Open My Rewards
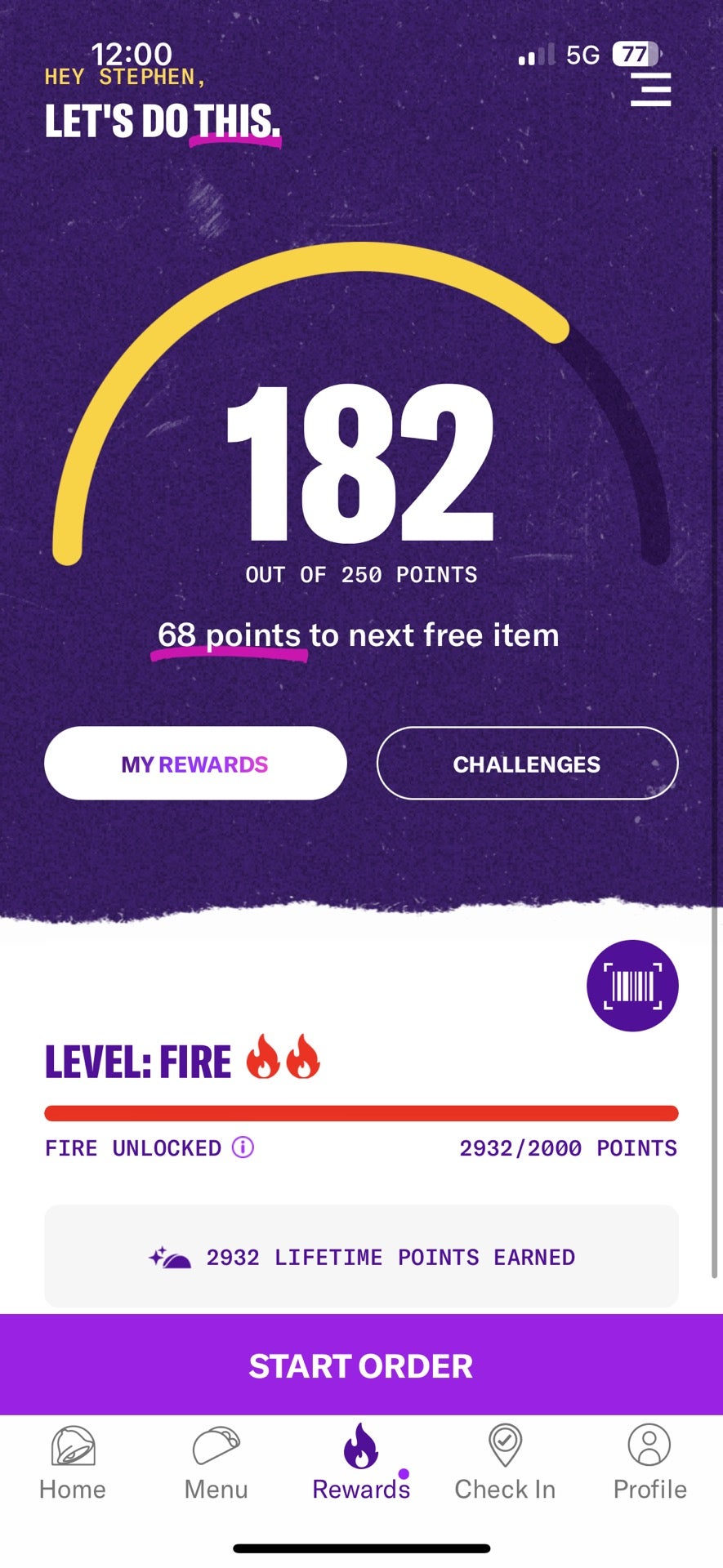This screenshot has height=1568, width=723. coord(195,764)
